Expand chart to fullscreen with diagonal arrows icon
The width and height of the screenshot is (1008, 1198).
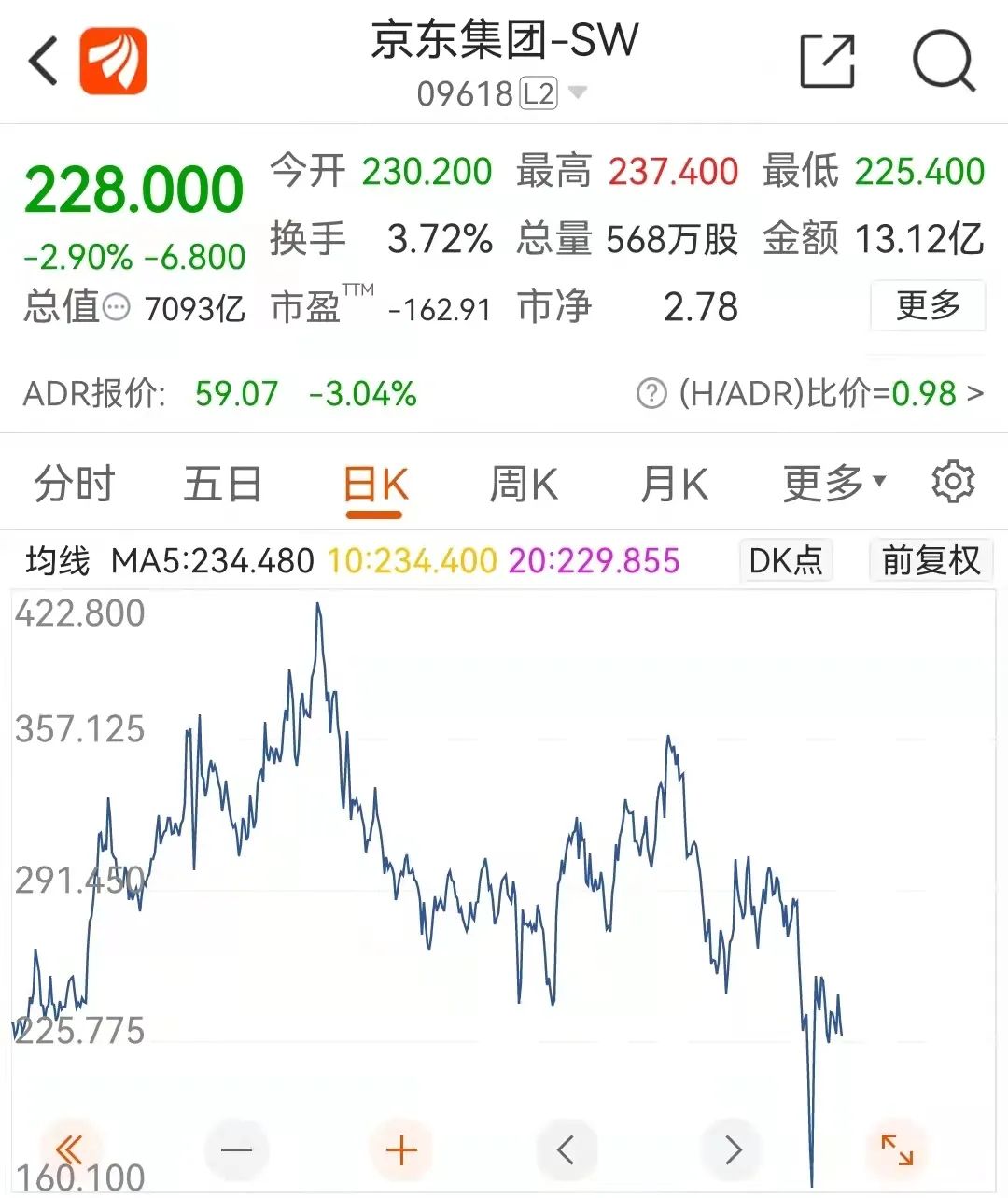pos(898,1149)
